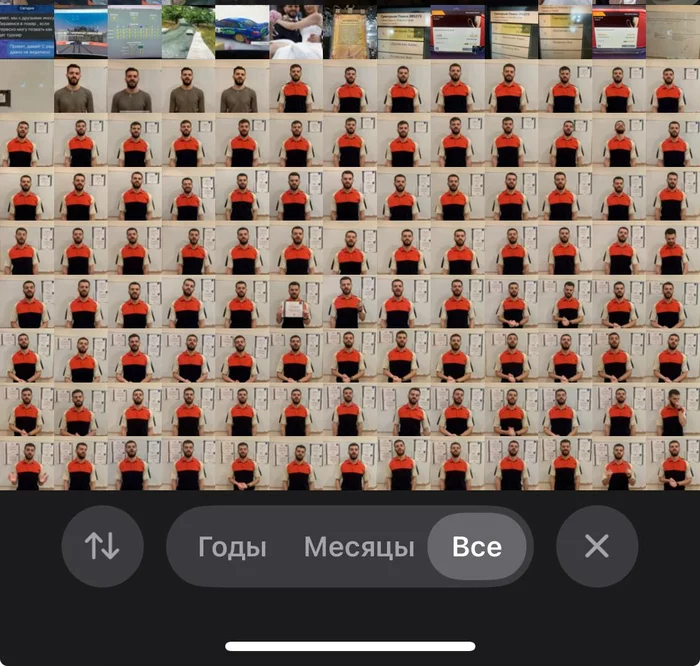Open the sort order options

click(102, 546)
